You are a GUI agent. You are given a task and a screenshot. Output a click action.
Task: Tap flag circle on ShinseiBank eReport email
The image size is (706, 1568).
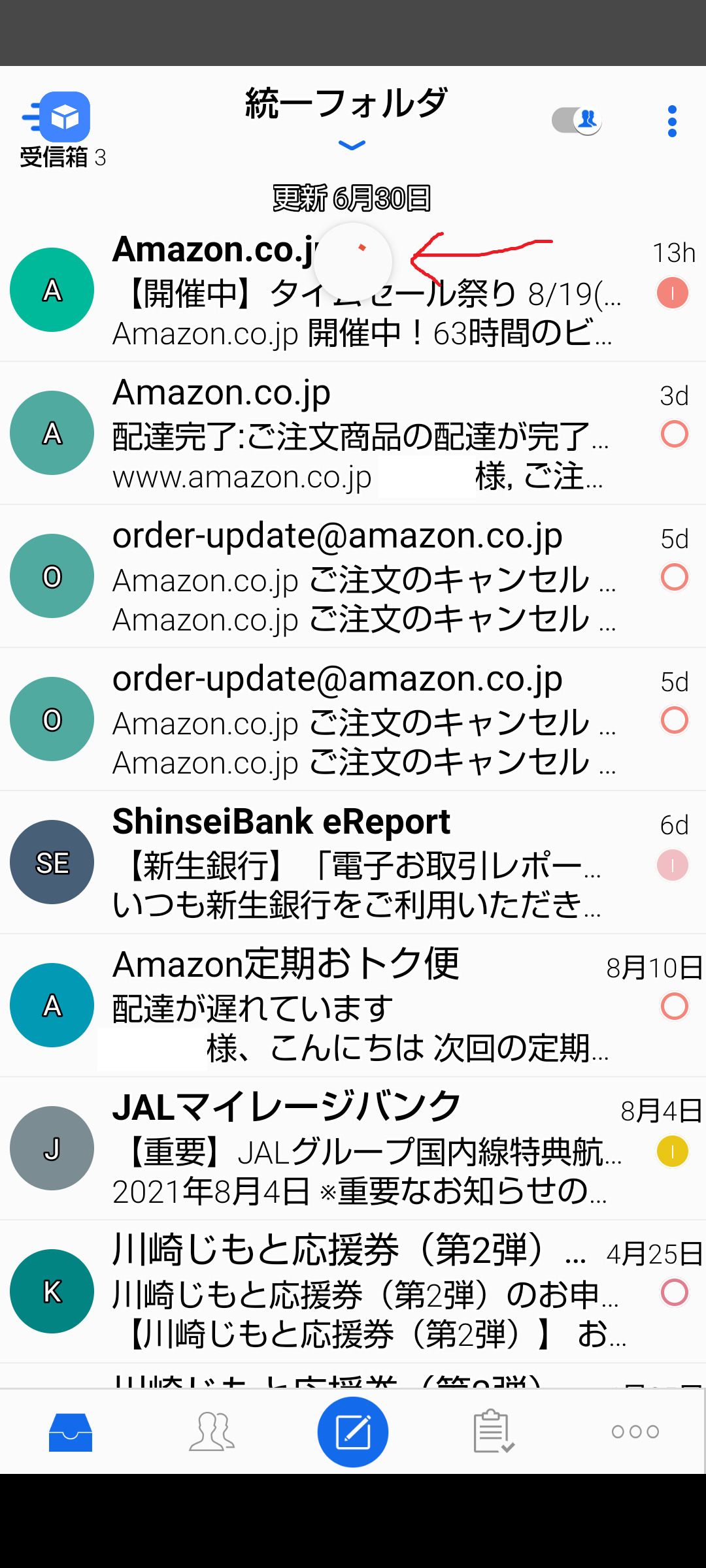[x=673, y=865]
